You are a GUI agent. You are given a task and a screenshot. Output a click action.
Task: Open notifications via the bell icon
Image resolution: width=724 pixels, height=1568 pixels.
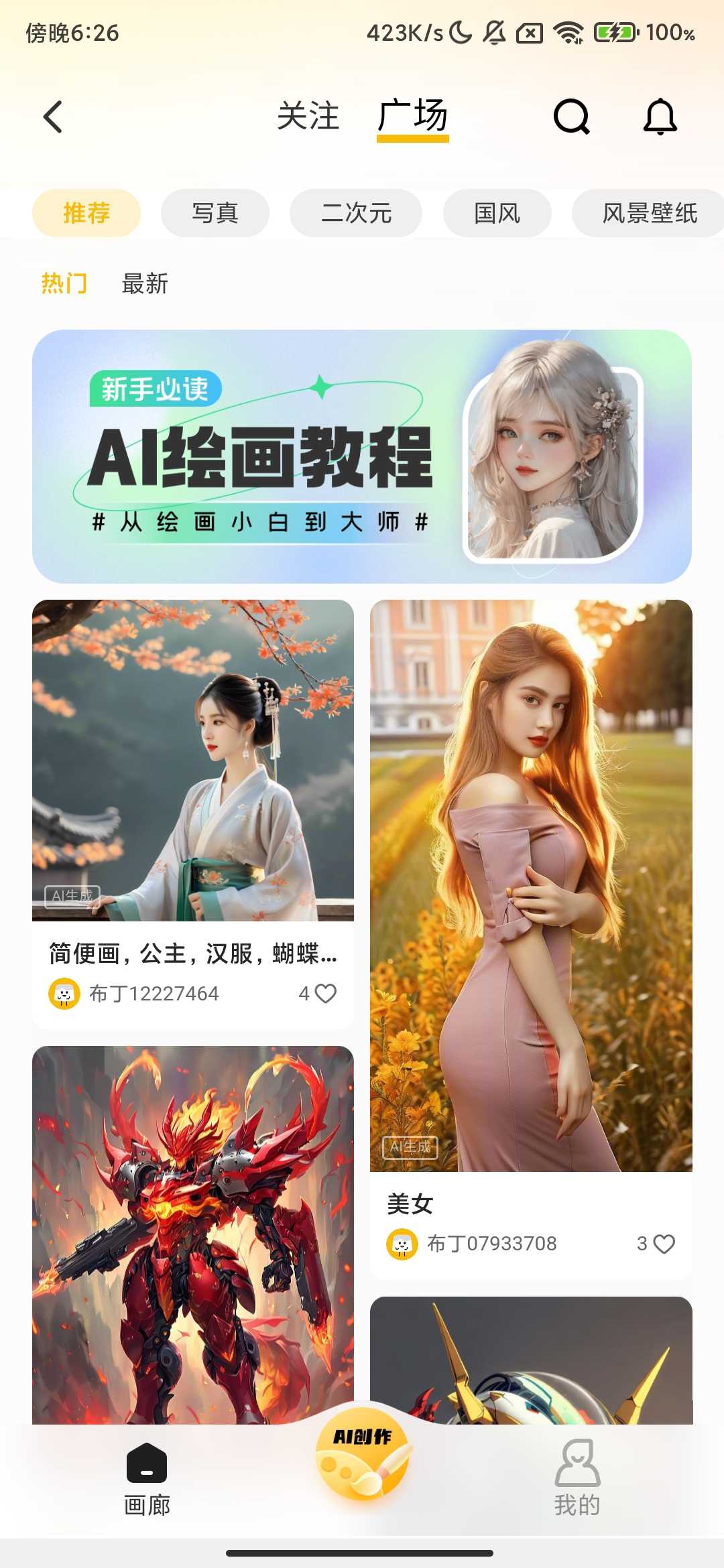click(660, 118)
